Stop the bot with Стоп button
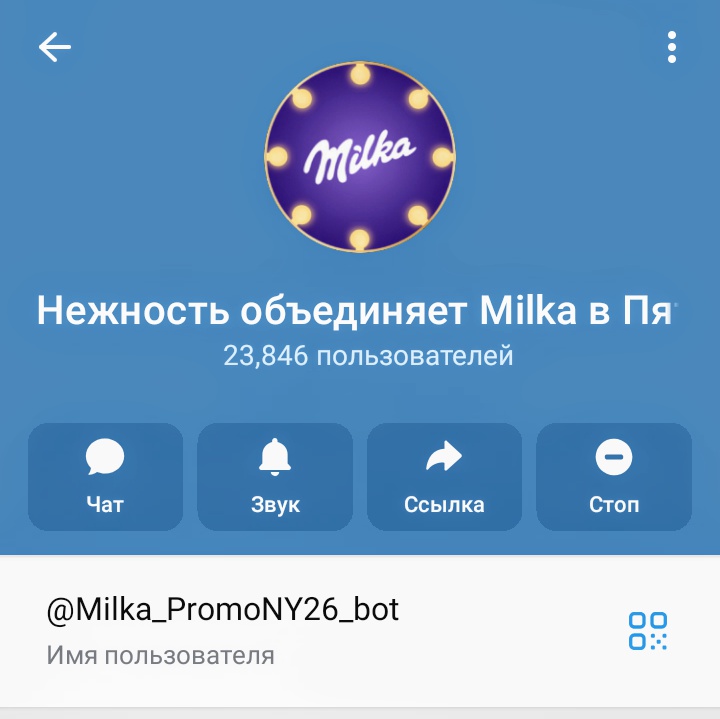 (614, 476)
